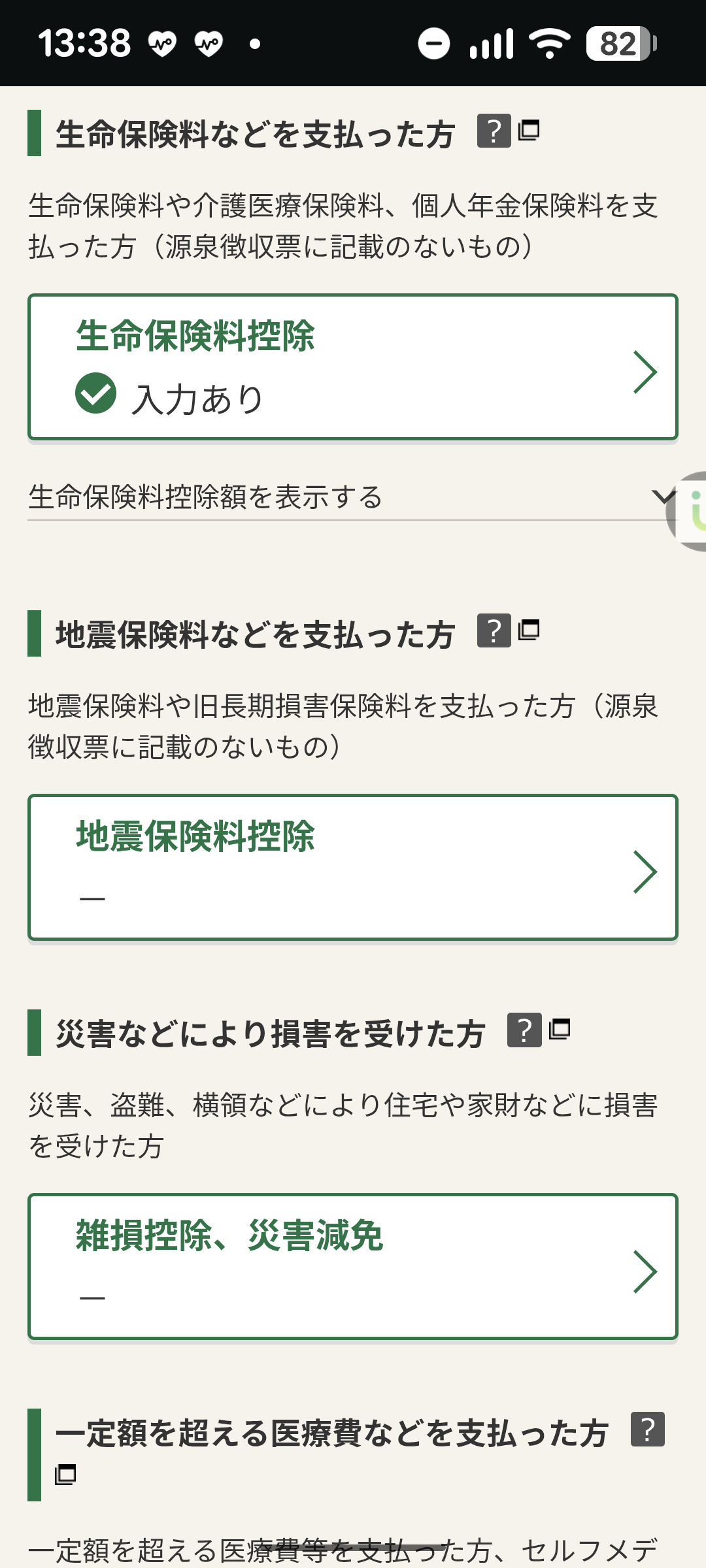Expand 生命保険料控除額を表示する

click(x=346, y=497)
